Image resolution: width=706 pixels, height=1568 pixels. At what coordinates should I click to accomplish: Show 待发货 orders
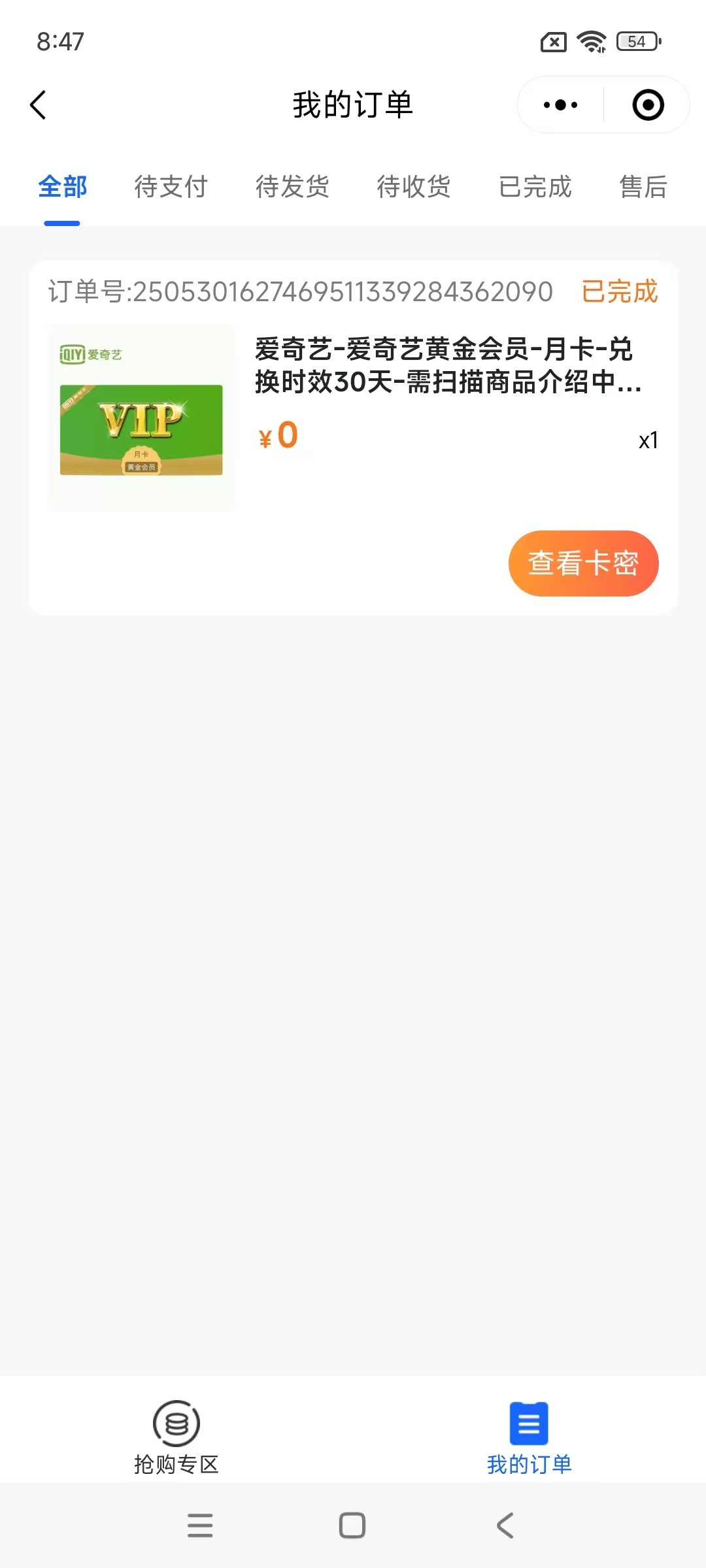(x=292, y=188)
